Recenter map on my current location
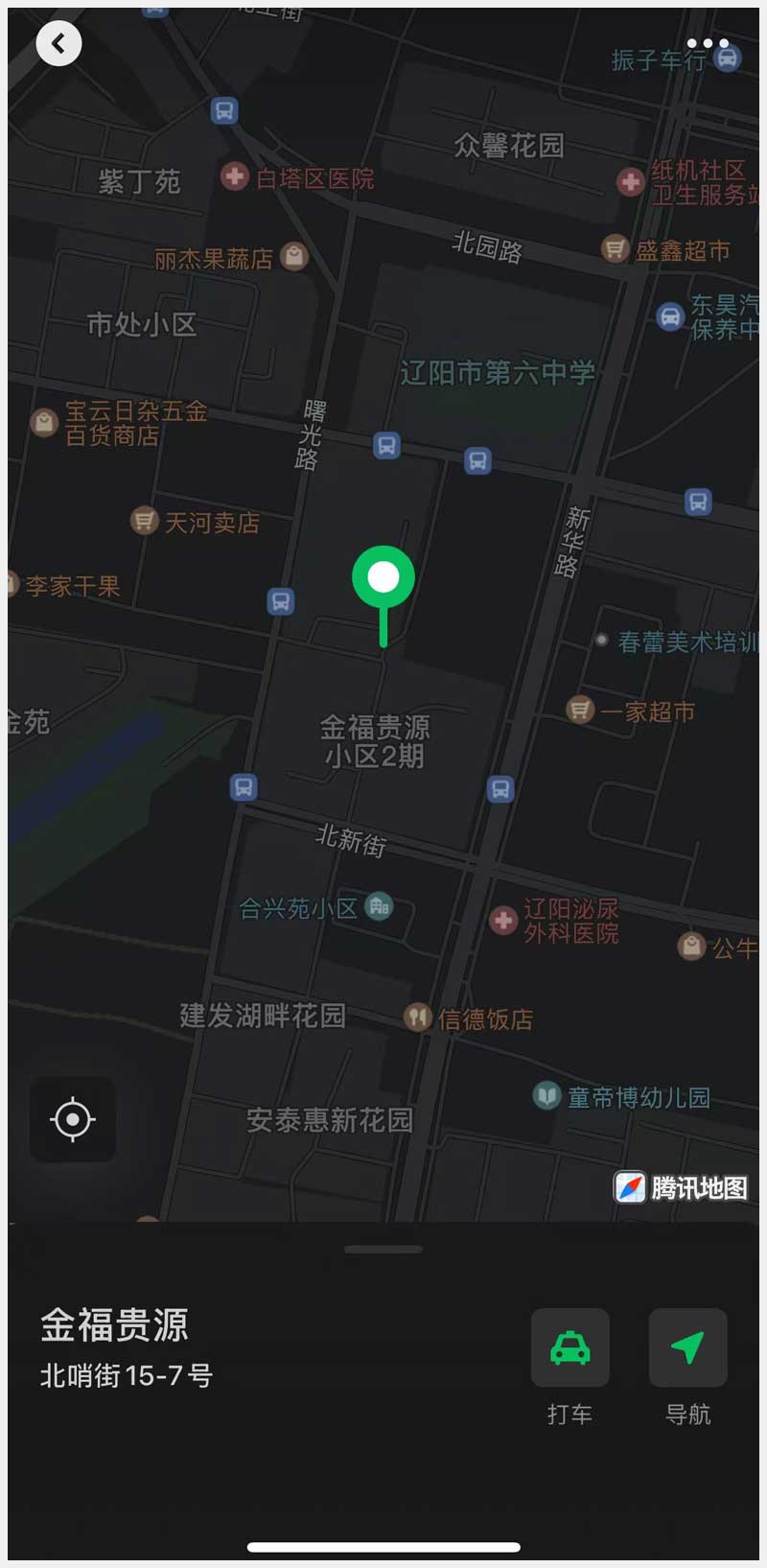The image size is (767, 1568). 73,1119
